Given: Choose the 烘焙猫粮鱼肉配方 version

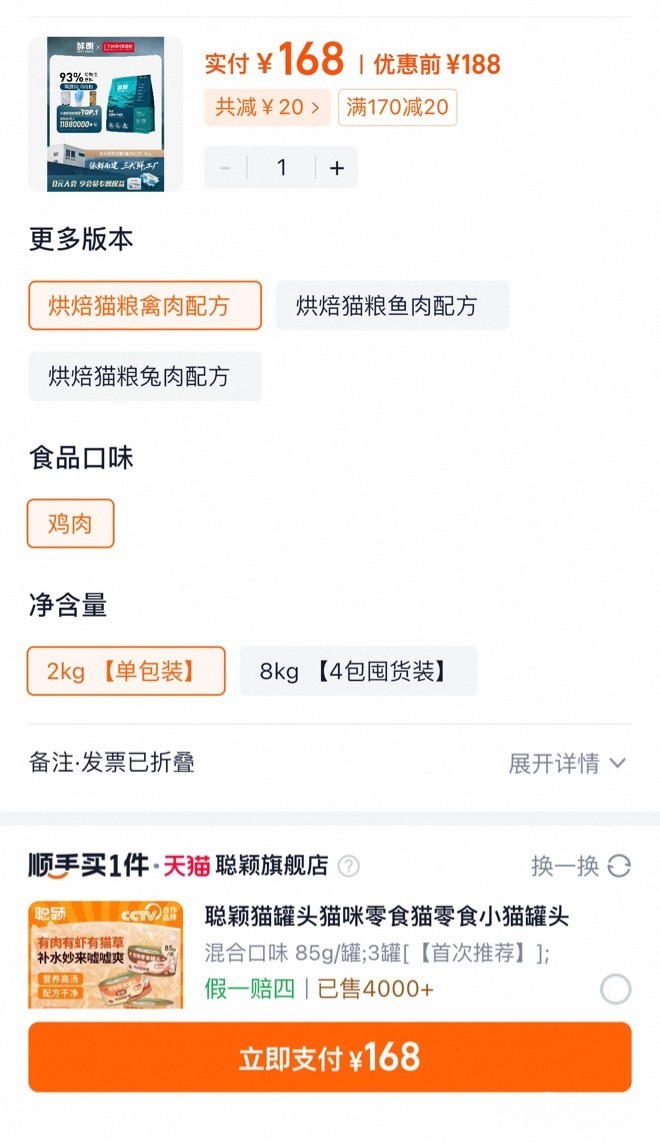Looking at the screenshot, I should (x=392, y=306).
